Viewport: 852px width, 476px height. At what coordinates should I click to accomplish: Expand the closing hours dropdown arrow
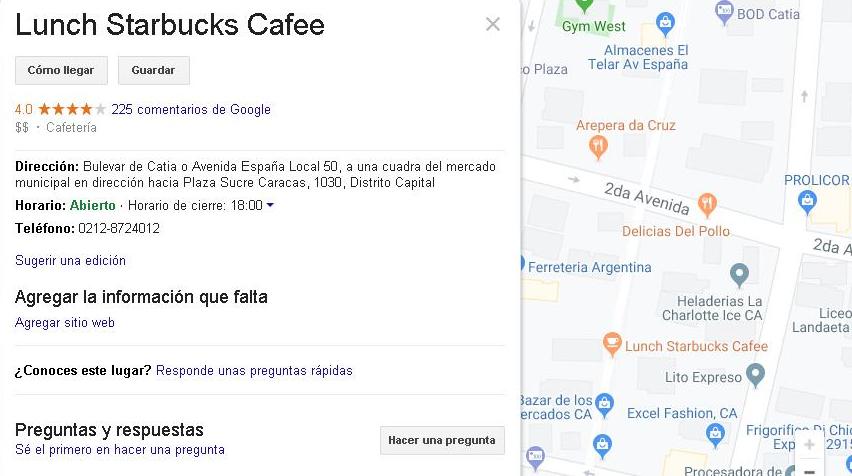click(x=270, y=206)
